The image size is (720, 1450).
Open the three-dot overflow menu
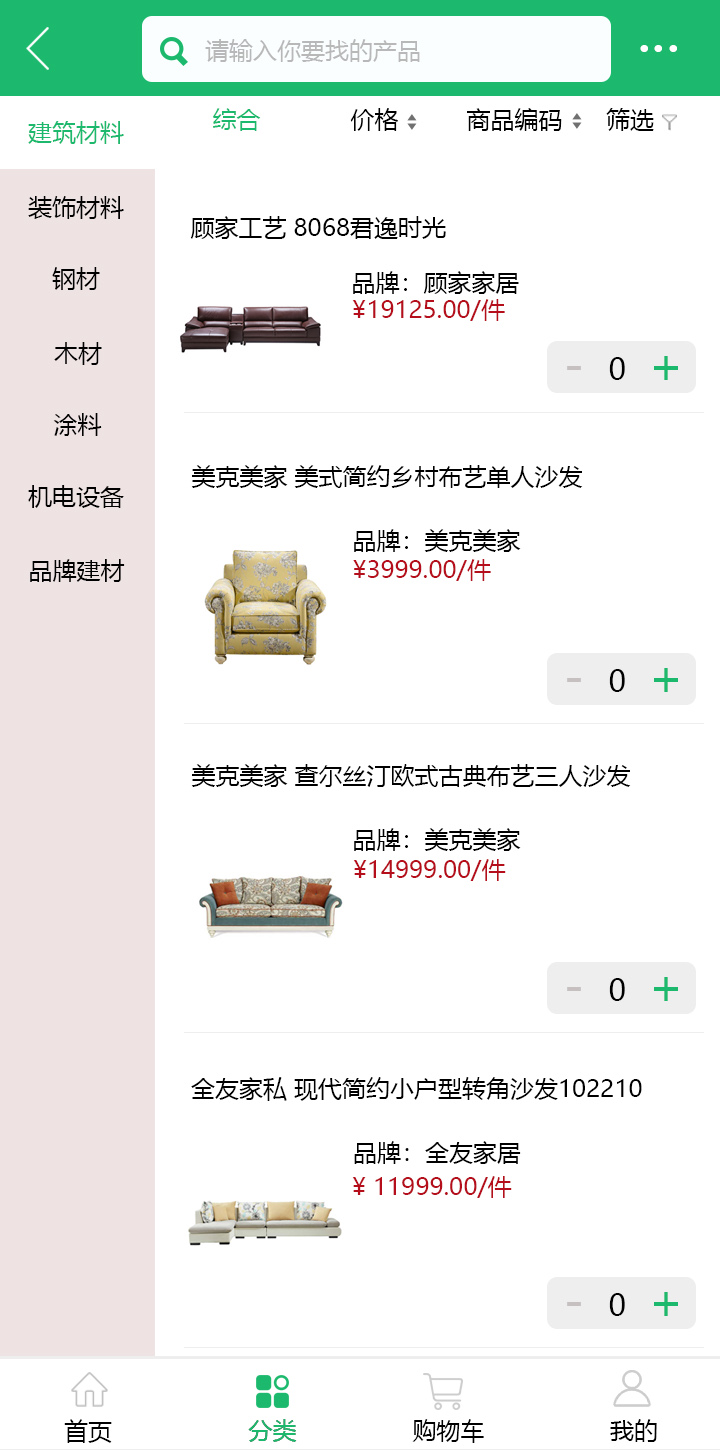click(x=658, y=48)
